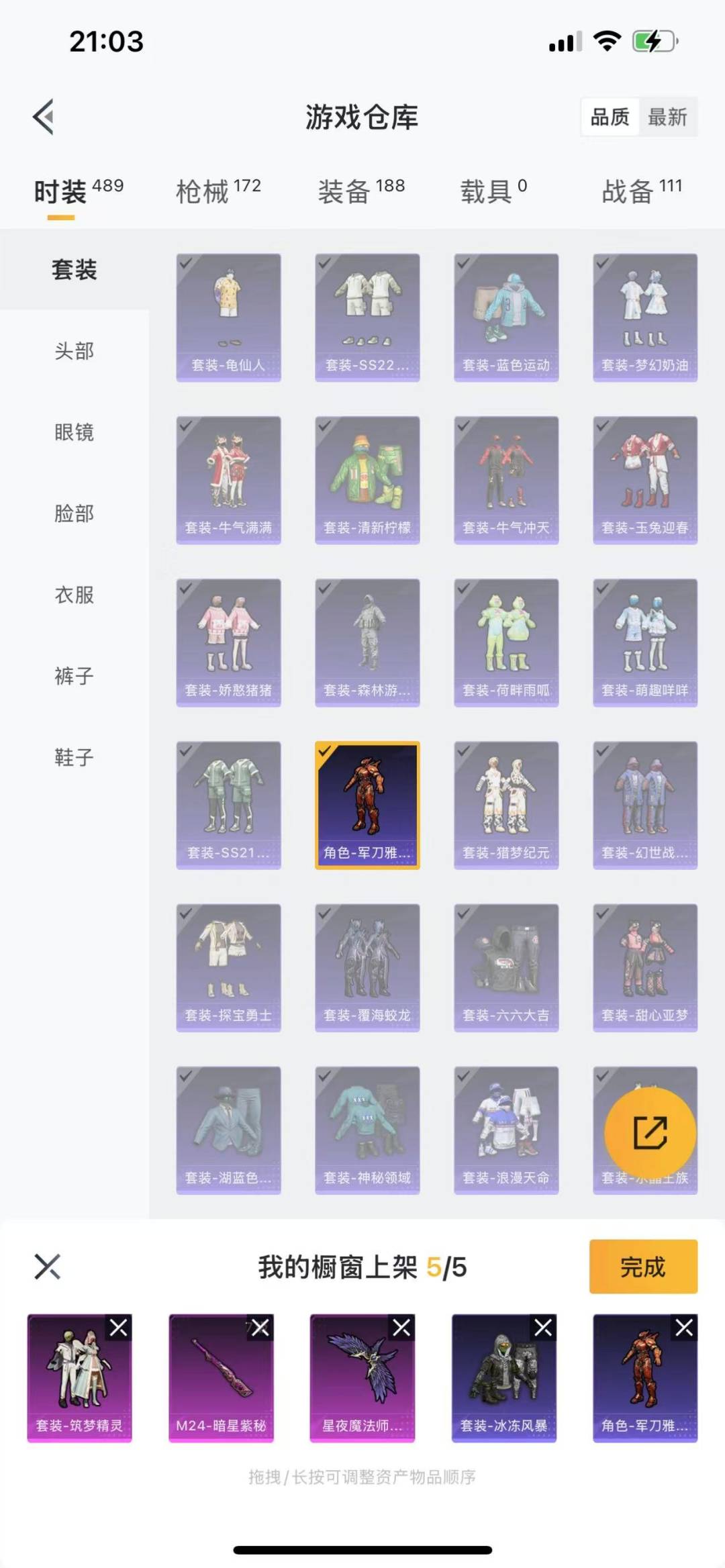Select the 鞋子 category
The image size is (725, 1568).
(74, 758)
